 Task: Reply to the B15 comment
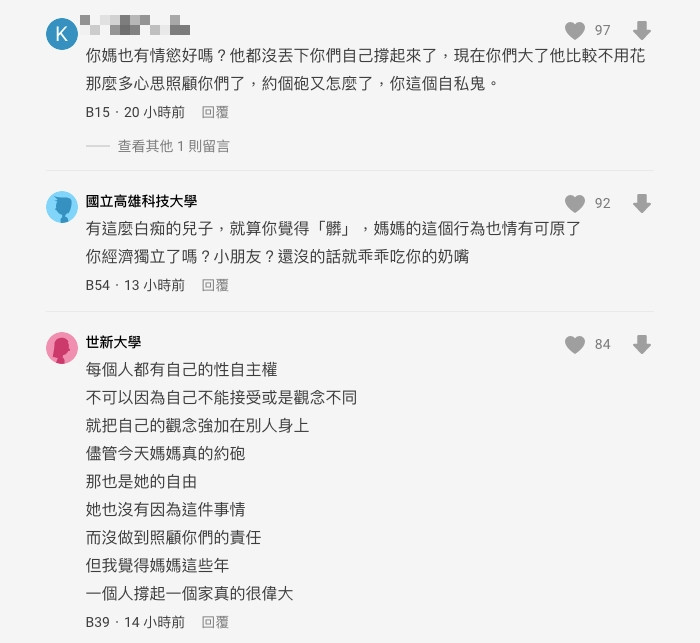(x=215, y=112)
